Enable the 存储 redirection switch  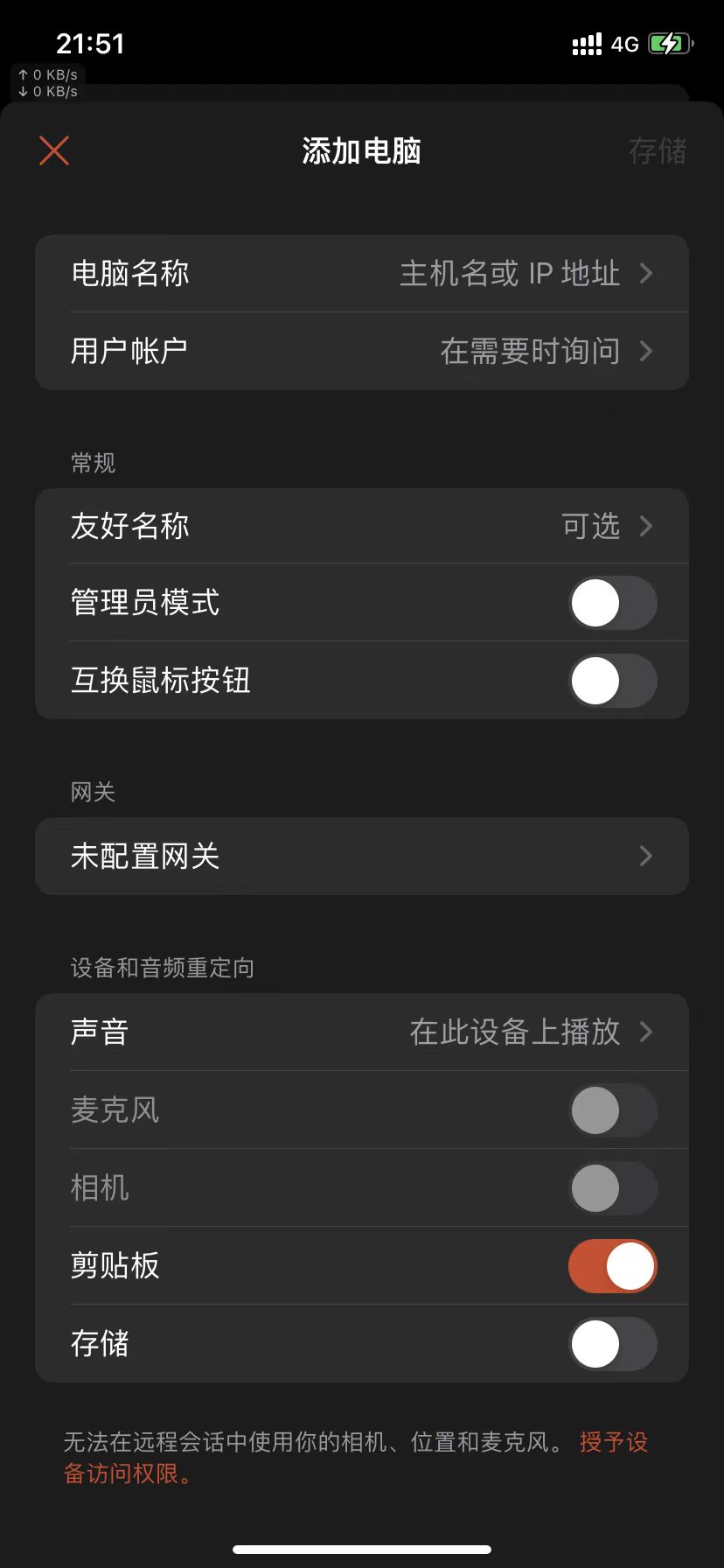point(612,1344)
